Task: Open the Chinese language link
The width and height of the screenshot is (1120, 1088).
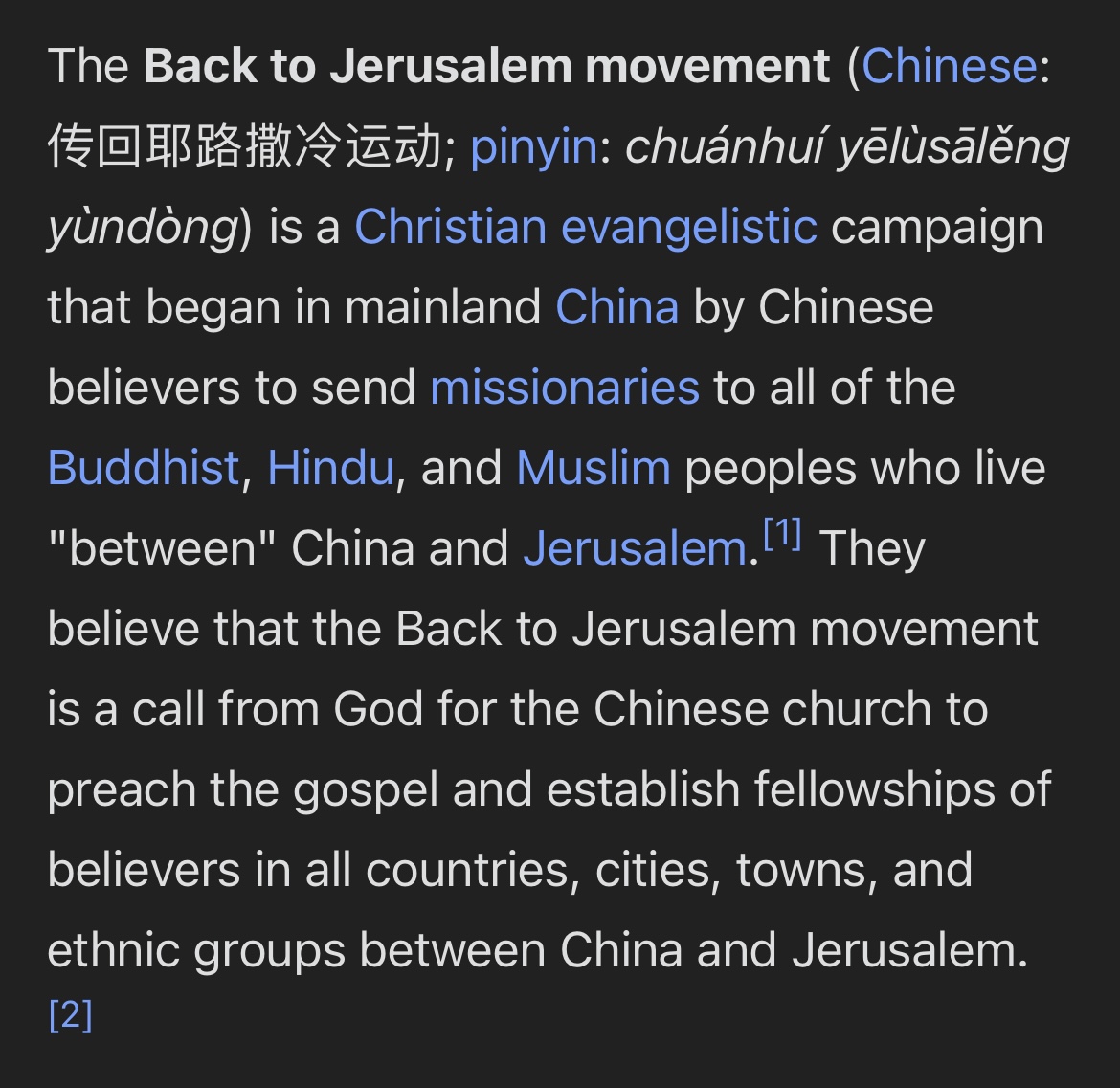Action: [949, 66]
